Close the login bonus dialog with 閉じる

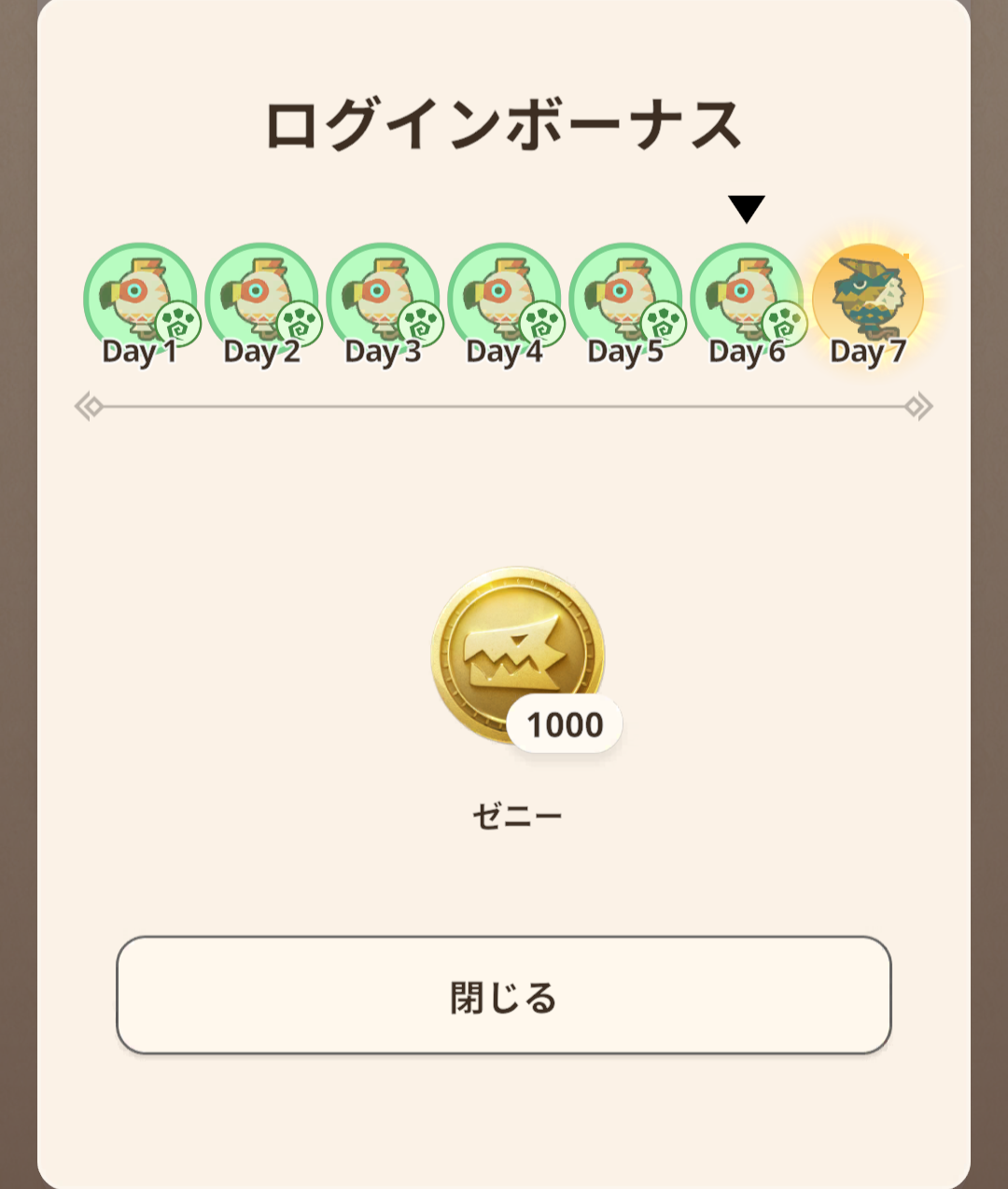503,996
